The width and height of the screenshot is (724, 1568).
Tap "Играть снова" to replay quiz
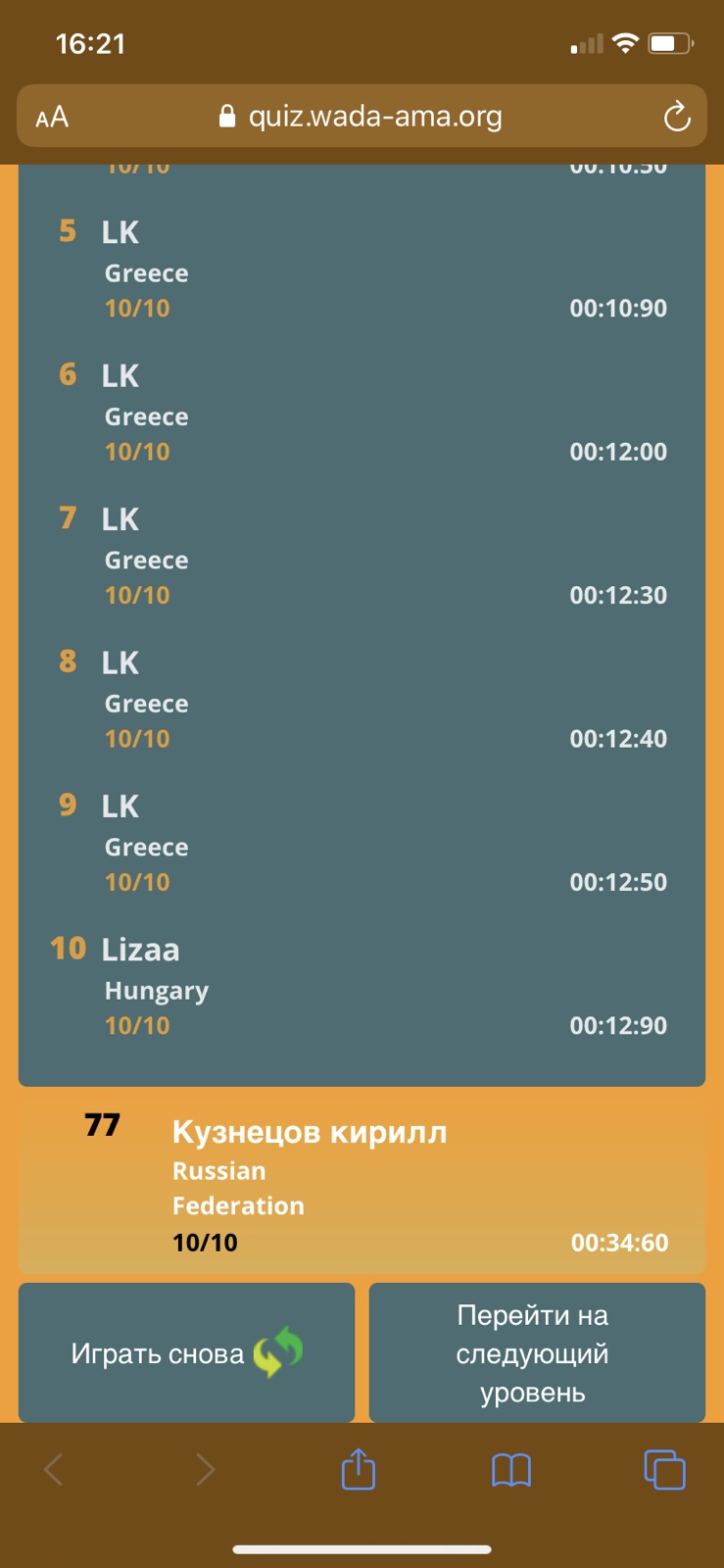[186, 1352]
